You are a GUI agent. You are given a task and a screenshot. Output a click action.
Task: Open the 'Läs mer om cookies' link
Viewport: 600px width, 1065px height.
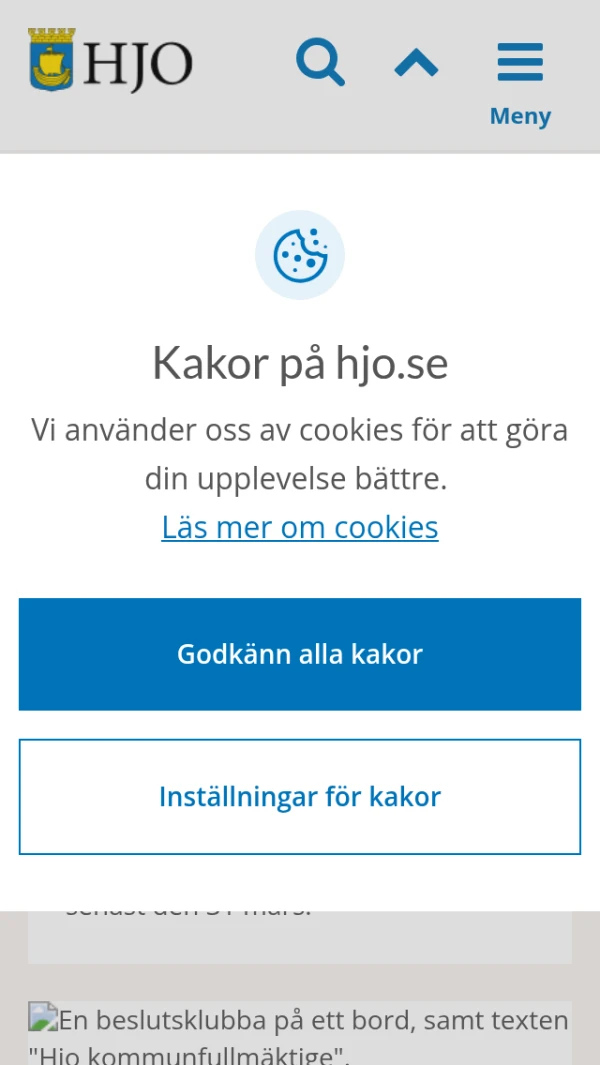pos(300,527)
